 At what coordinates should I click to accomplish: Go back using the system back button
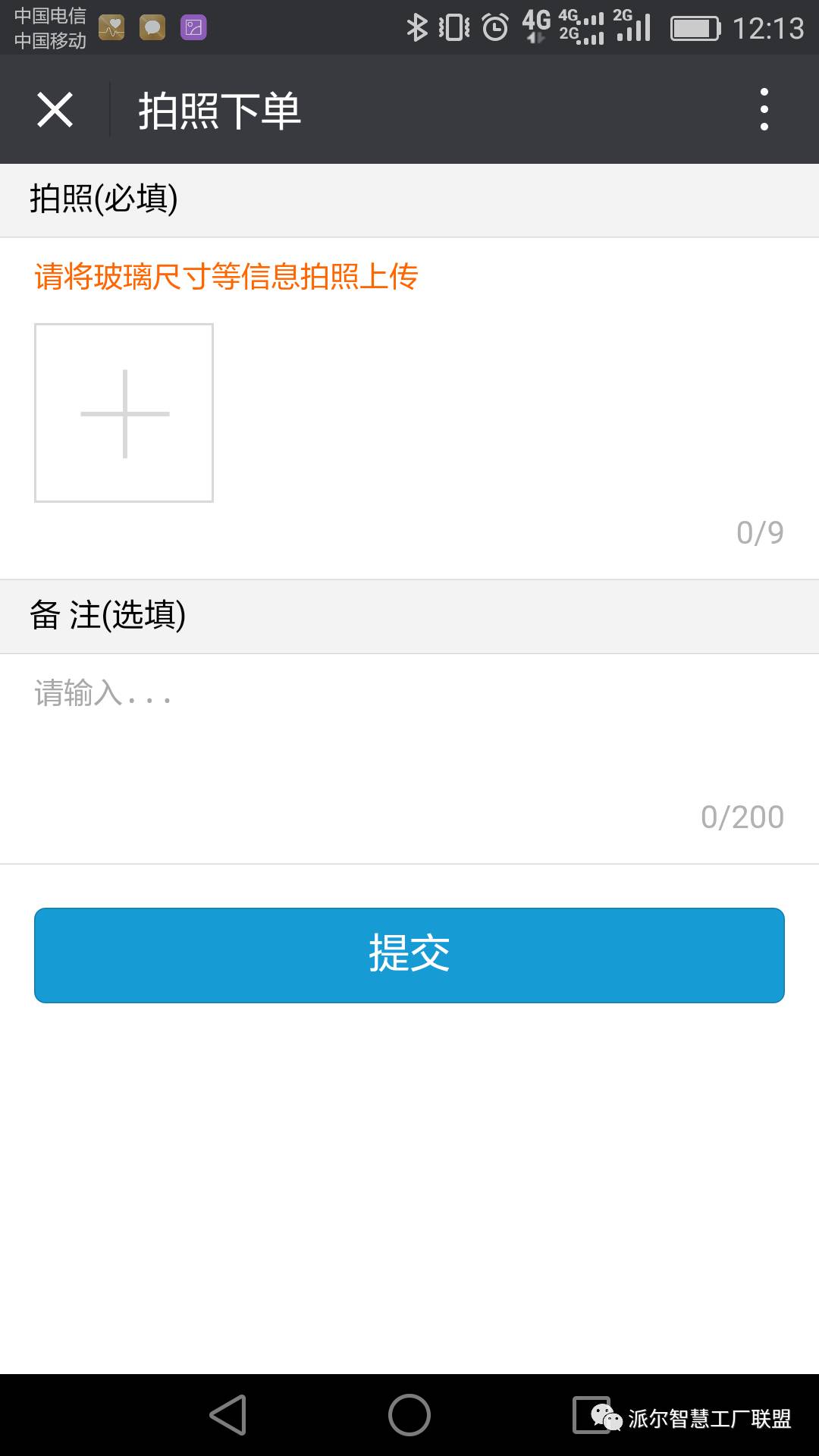coord(228,1415)
